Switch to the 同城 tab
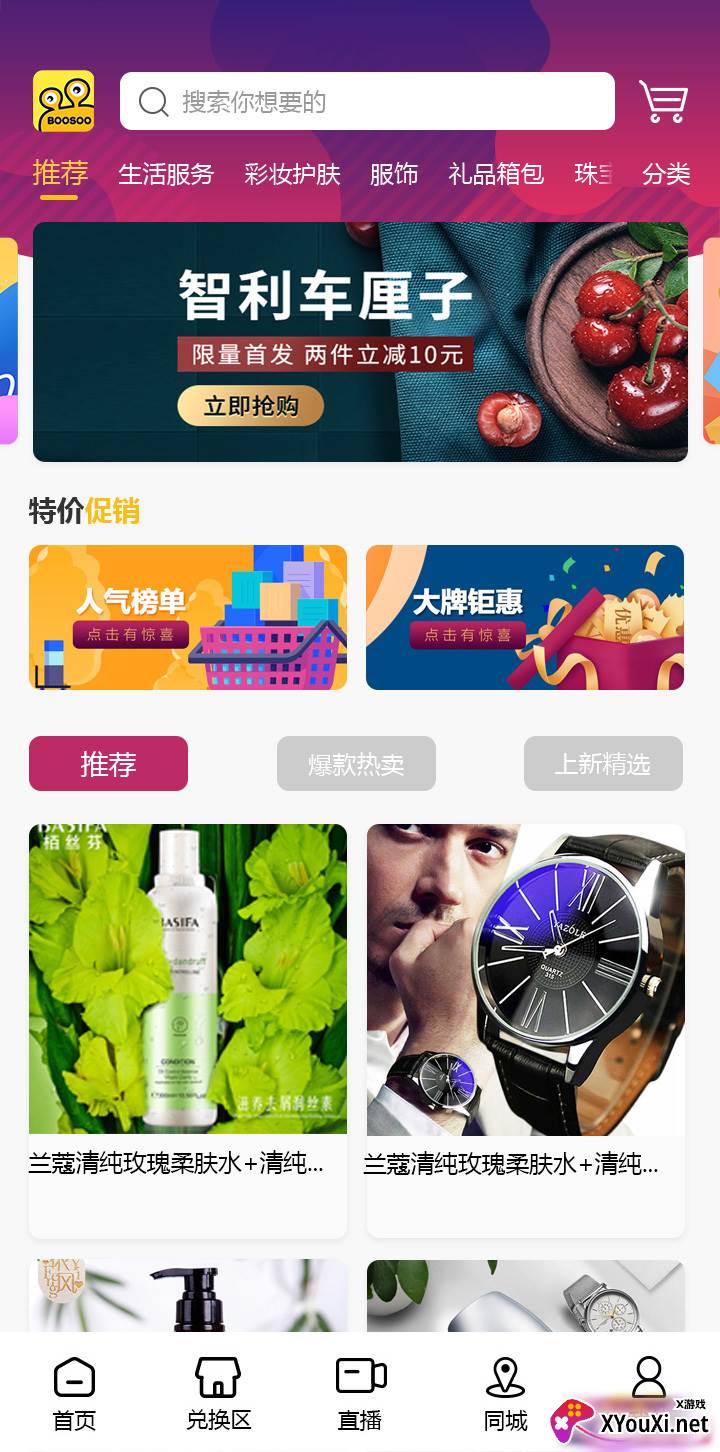Viewport: 720px width, 1452px height. (505, 1394)
